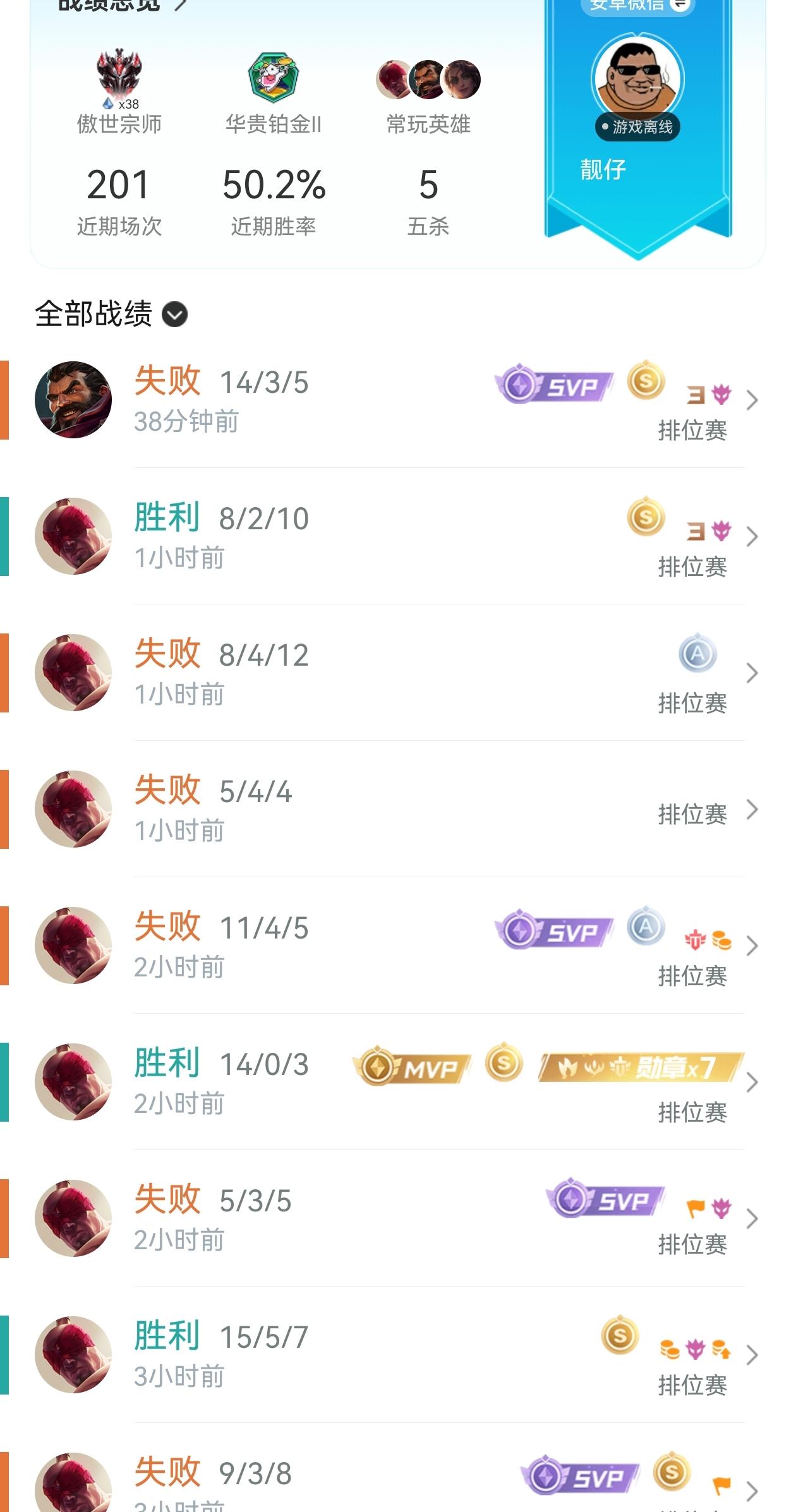Open the 靓仔 player avatar

(x=637, y=78)
